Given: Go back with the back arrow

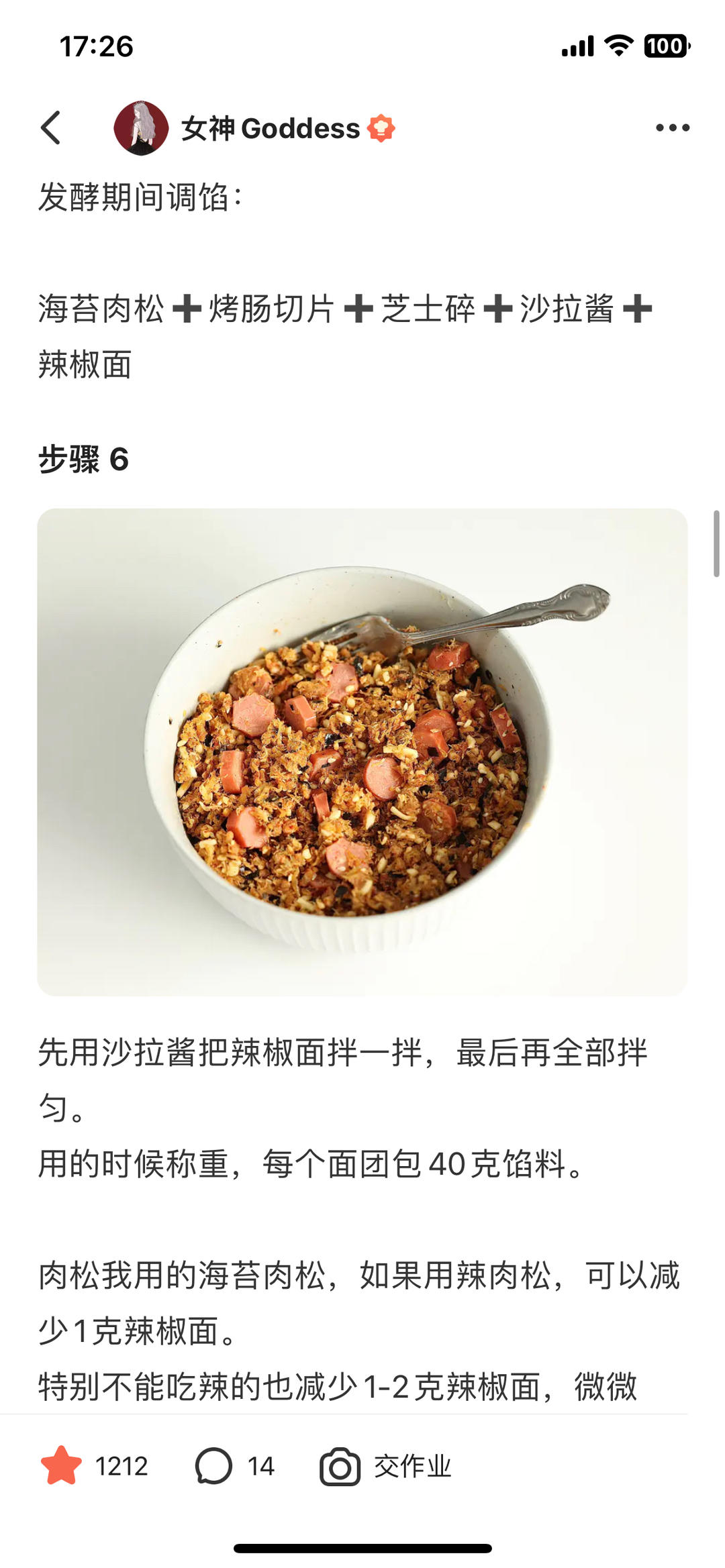Looking at the screenshot, I should (x=52, y=127).
